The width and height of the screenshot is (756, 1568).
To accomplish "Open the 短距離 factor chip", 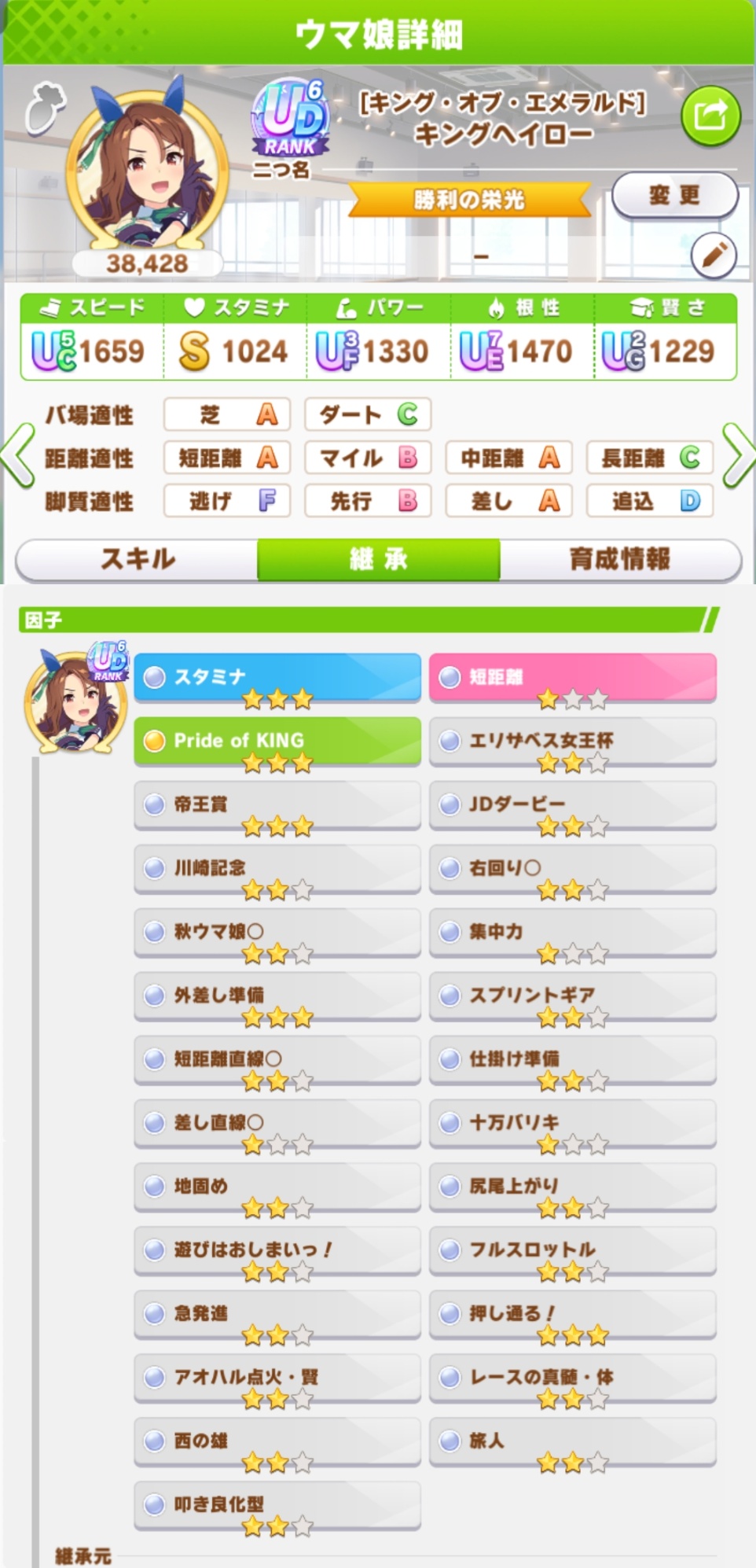I will click(572, 677).
